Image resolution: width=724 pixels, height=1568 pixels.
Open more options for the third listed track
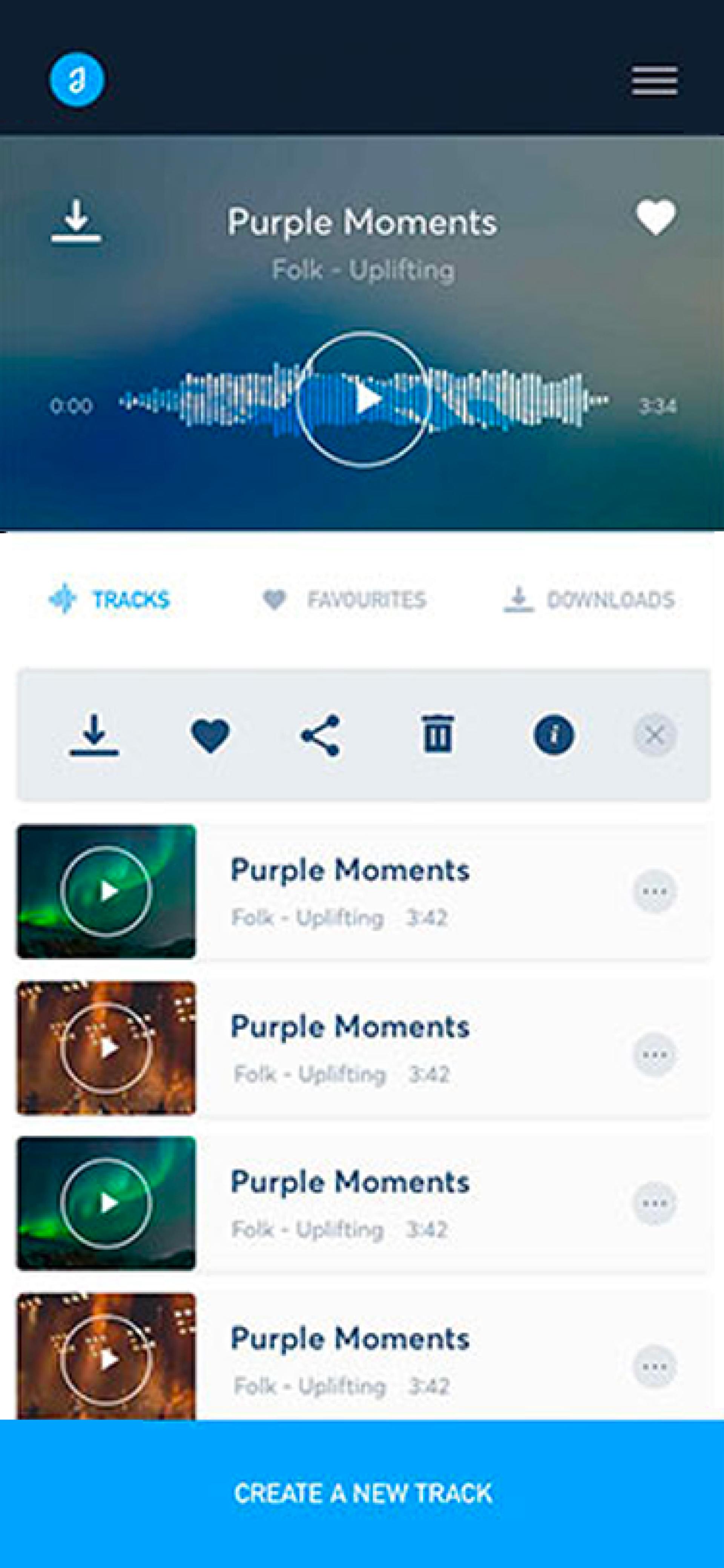(655, 1203)
